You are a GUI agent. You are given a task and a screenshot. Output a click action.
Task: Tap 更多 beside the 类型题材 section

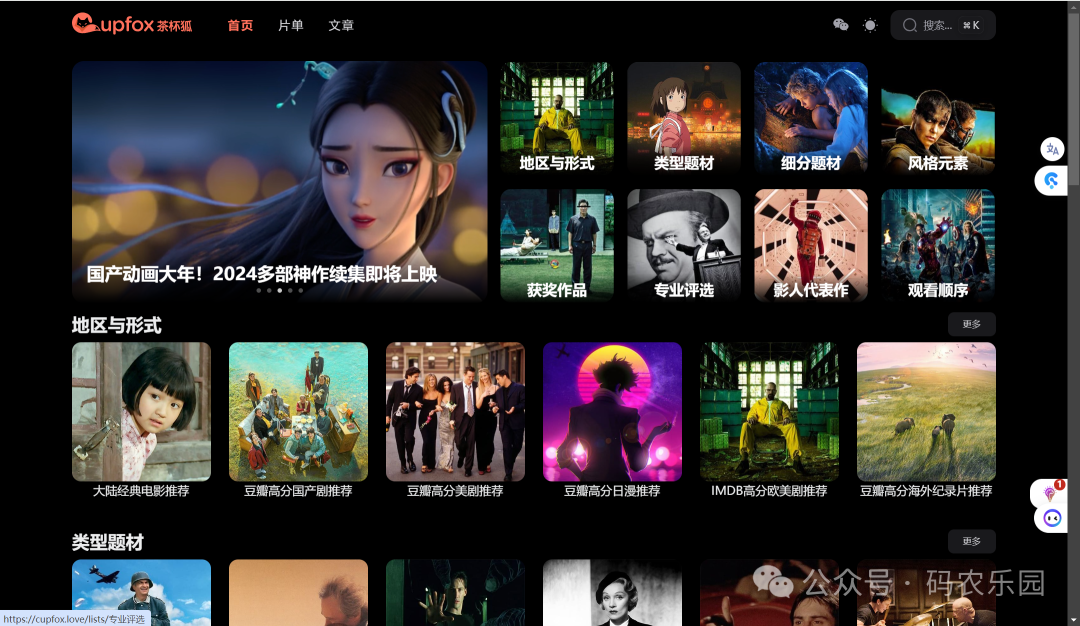[x=971, y=541]
